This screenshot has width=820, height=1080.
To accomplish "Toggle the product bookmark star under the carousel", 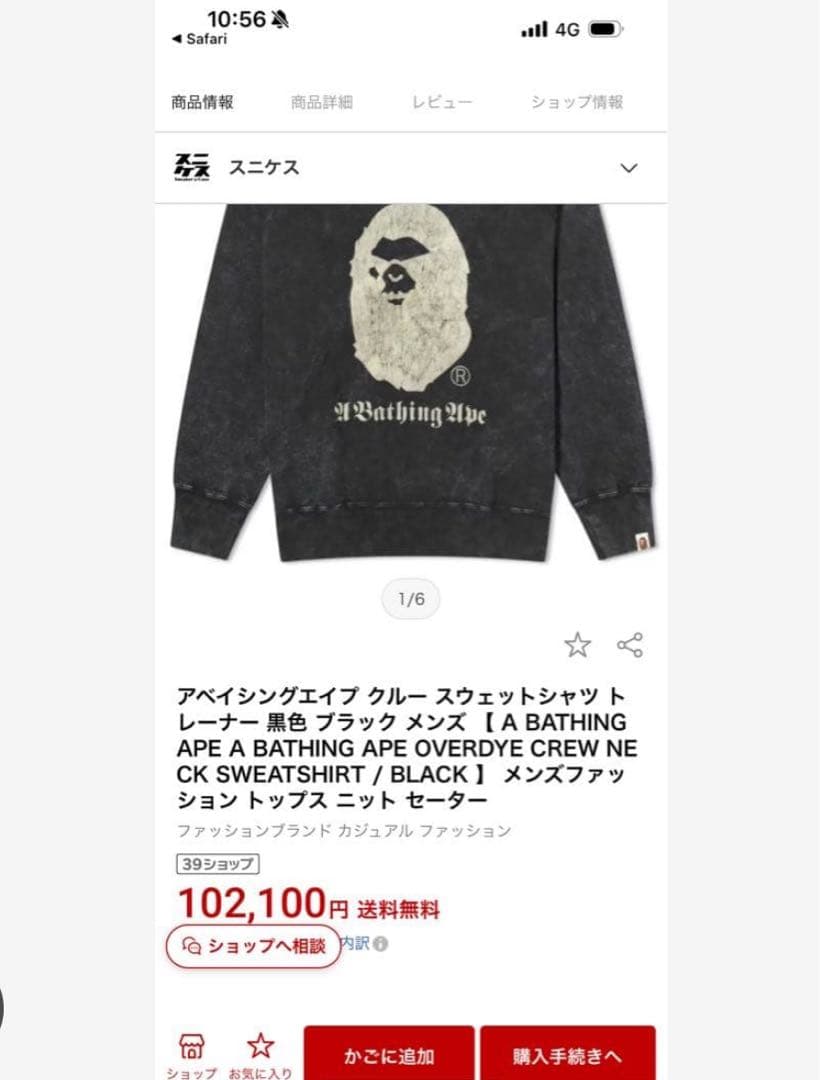I will (x=577, y=646).
